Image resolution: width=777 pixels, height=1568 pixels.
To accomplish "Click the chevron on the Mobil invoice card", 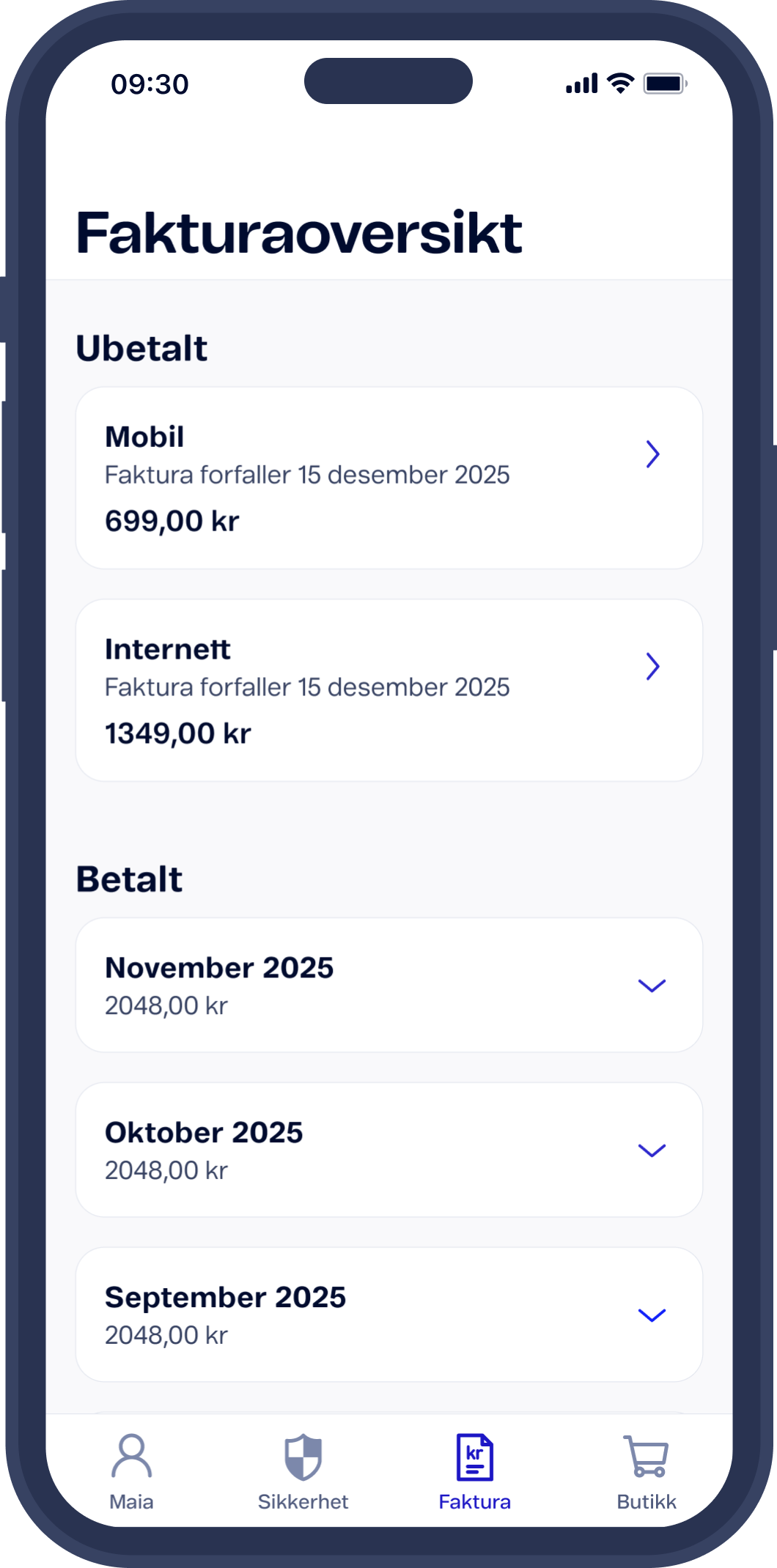I will [655, 455].
